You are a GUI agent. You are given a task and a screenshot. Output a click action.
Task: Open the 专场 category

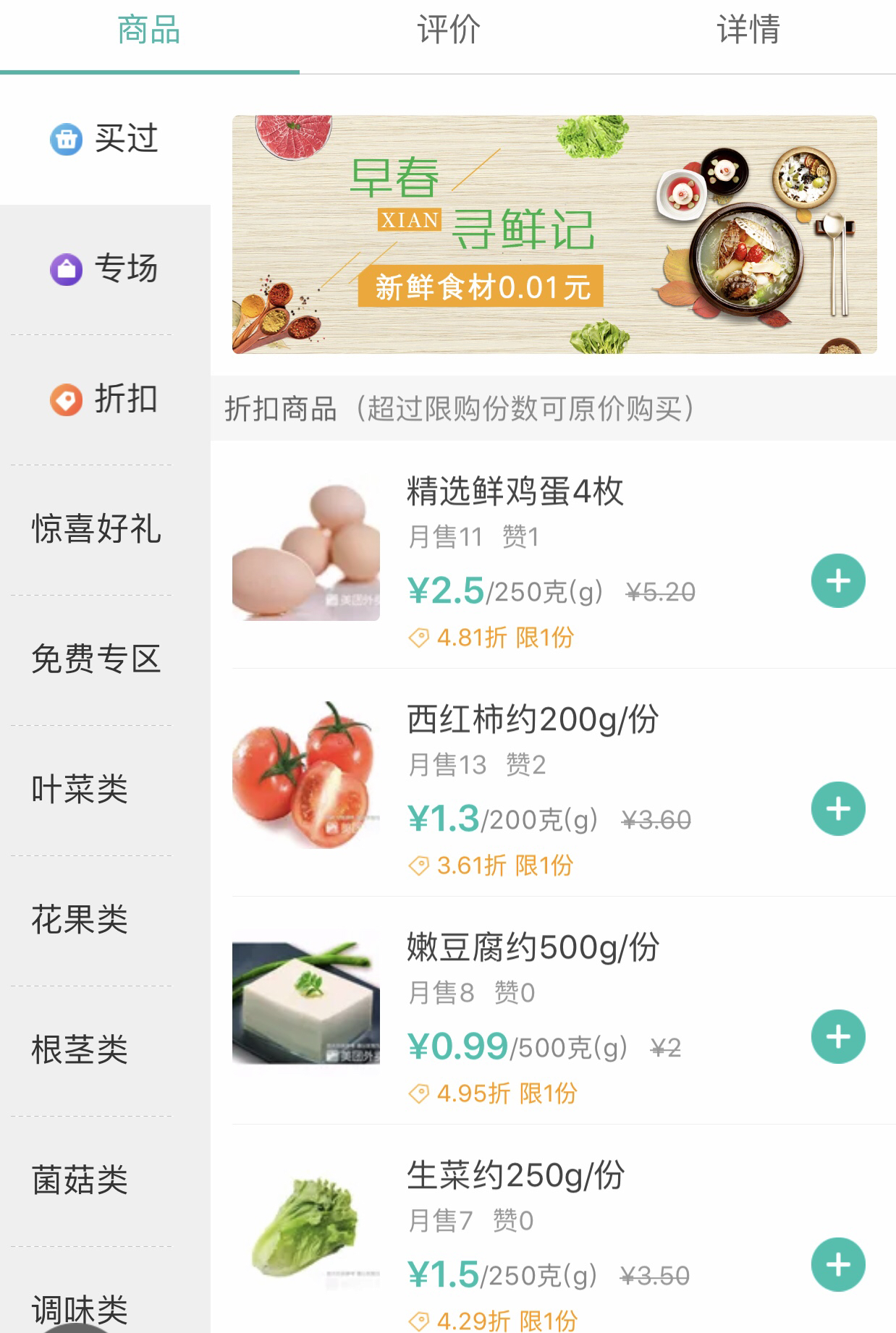pyautogui.click(x=105, y=268)
